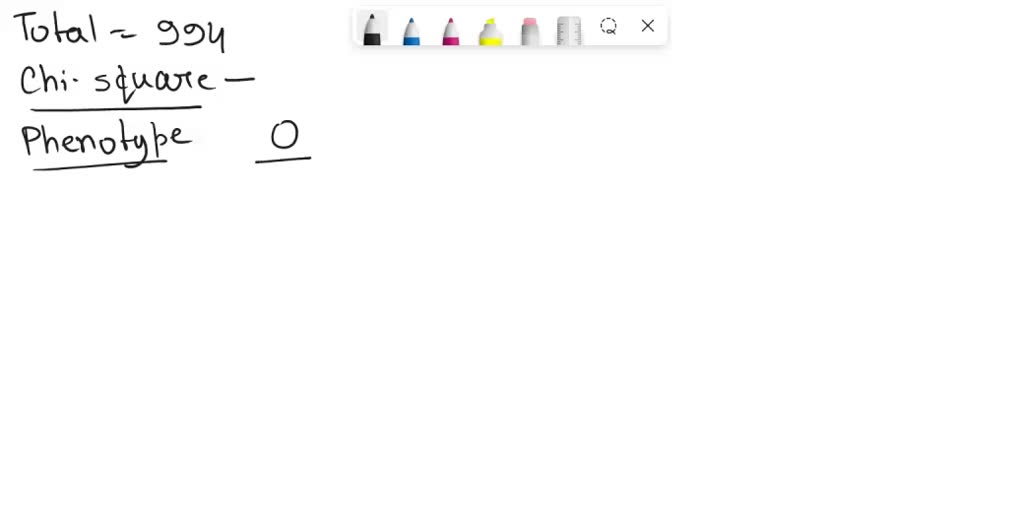
Task: Choose the blue pen tool
Action: (411, 30)
